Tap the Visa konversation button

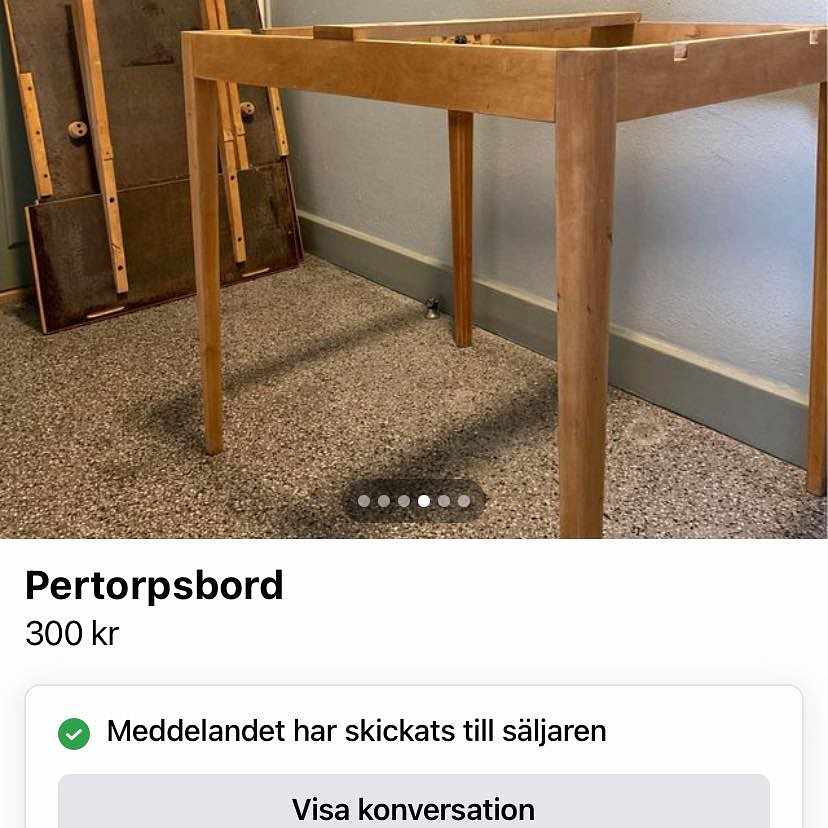(413, 806)
